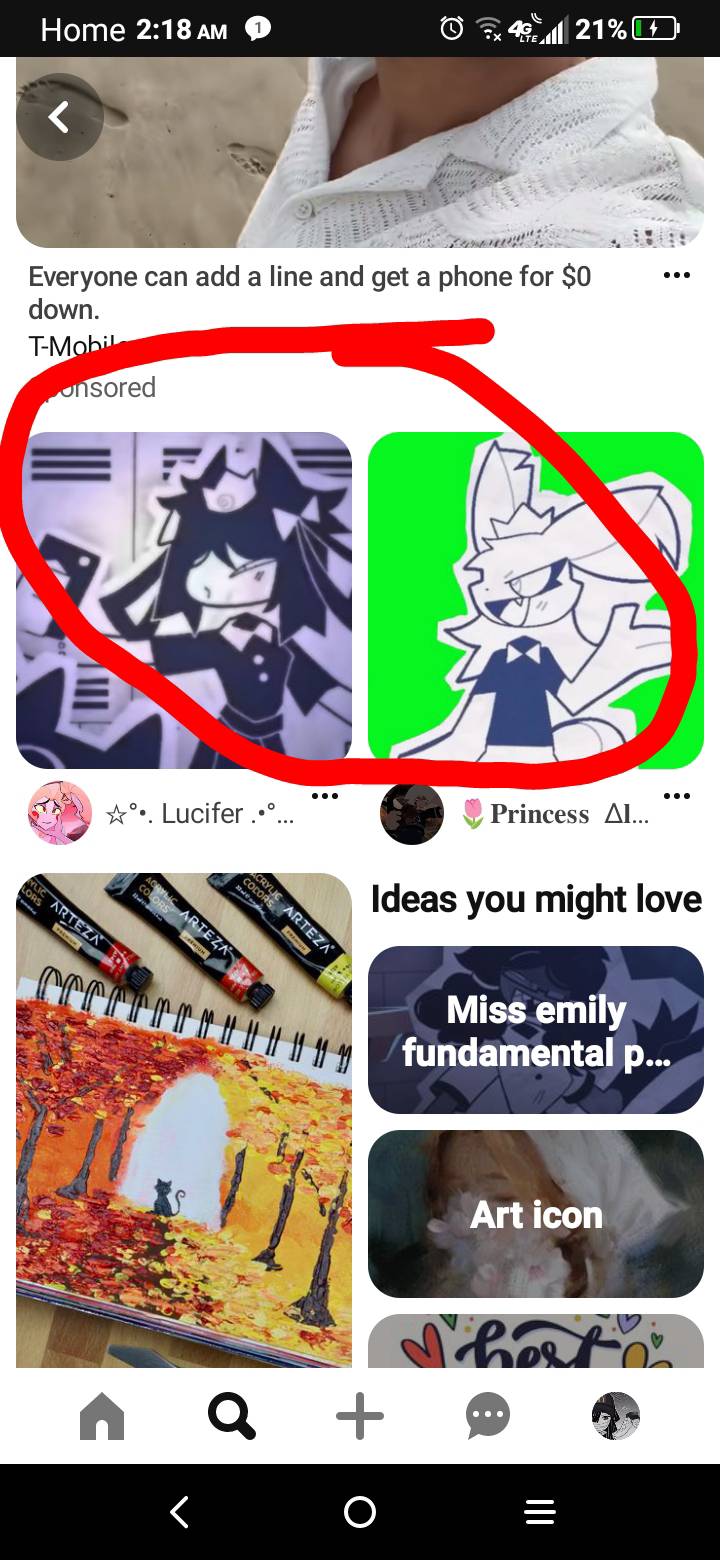
Task: Open the Miss emily fundamental idea
Action: (x=536, y=1030)
